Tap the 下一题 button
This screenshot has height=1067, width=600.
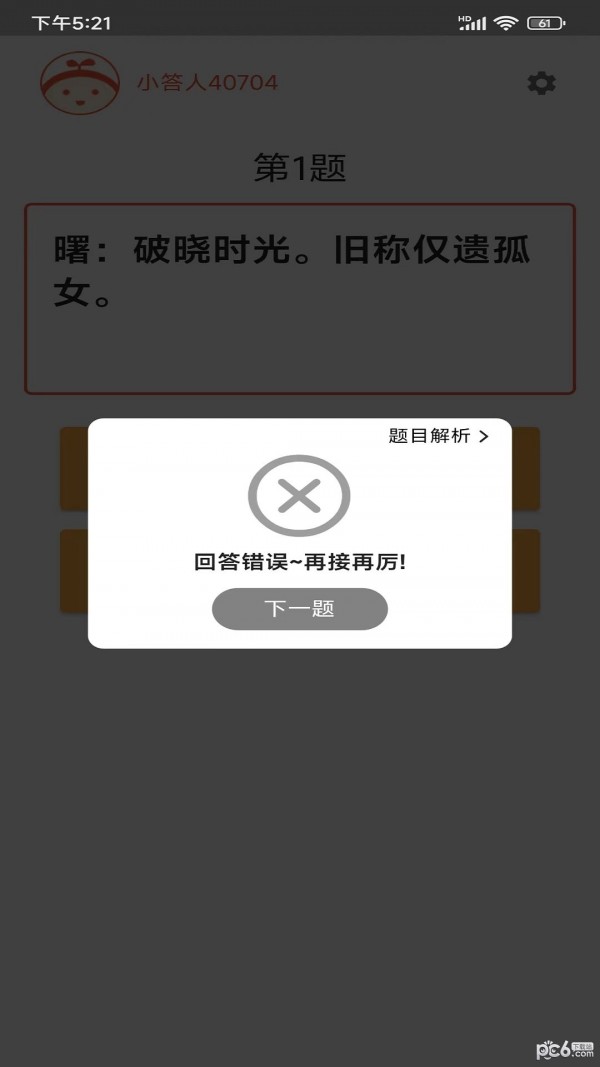[x=299, y=609]
